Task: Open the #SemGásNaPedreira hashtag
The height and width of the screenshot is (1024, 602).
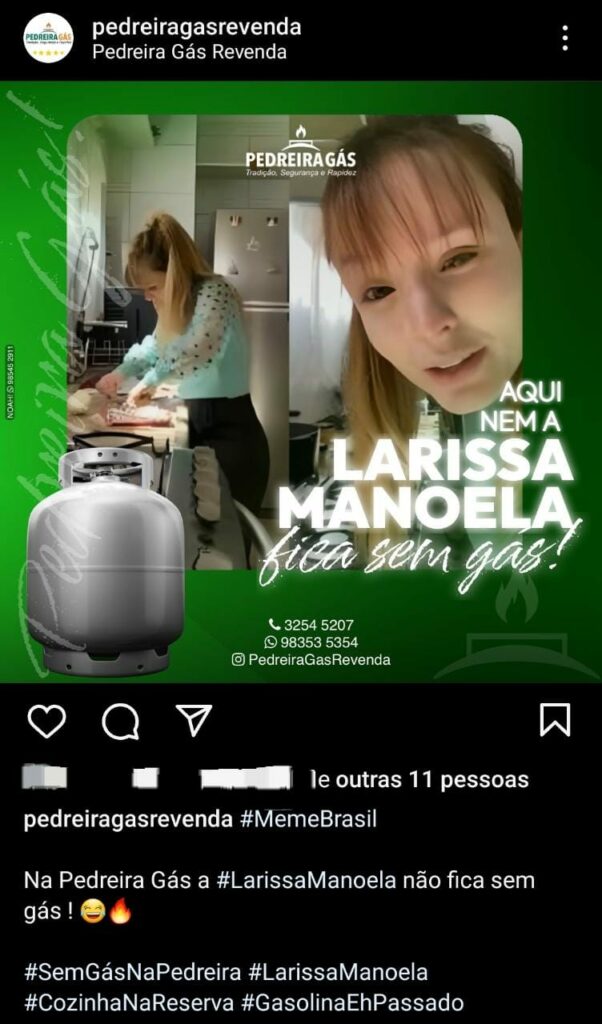Action: 131,972
